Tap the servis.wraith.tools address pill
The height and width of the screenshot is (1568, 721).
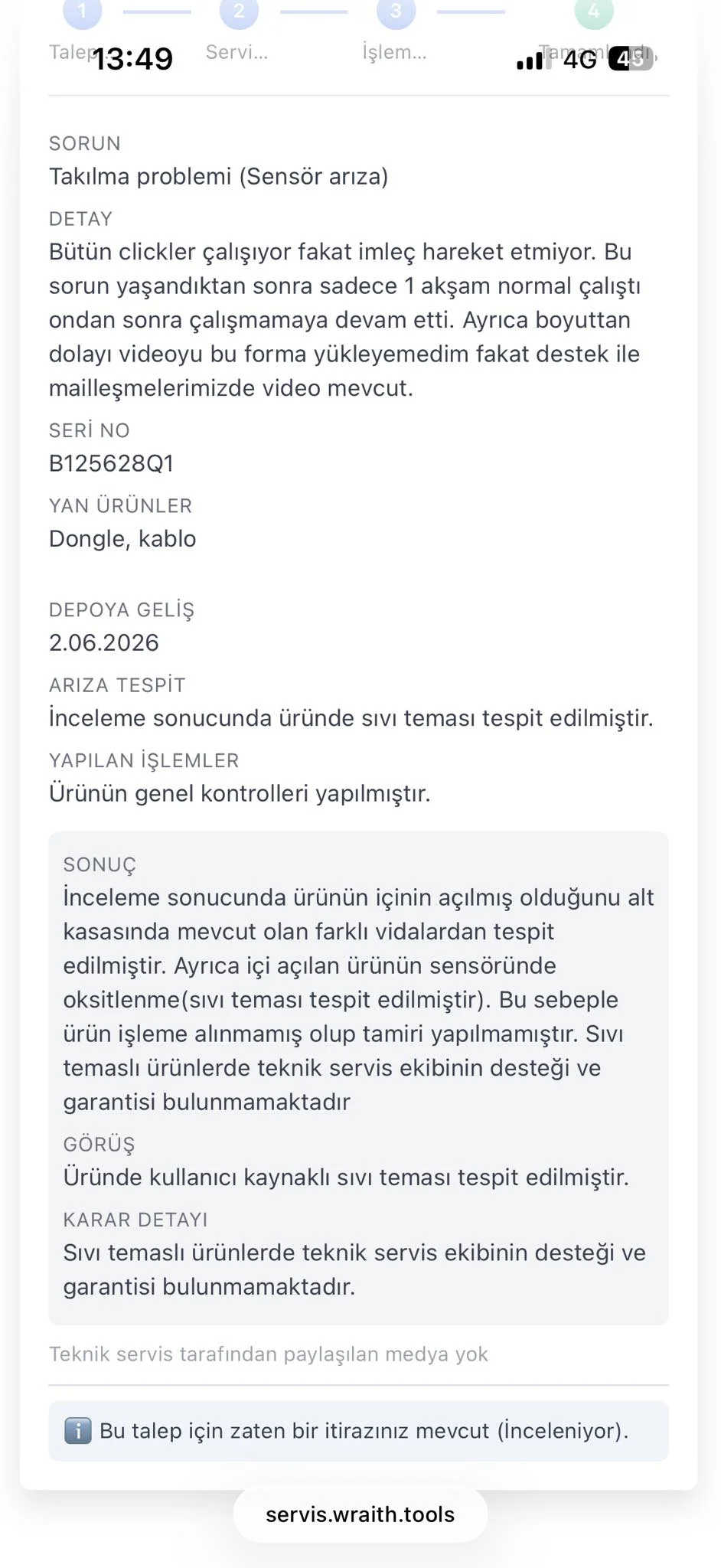tap(360, 1514)
